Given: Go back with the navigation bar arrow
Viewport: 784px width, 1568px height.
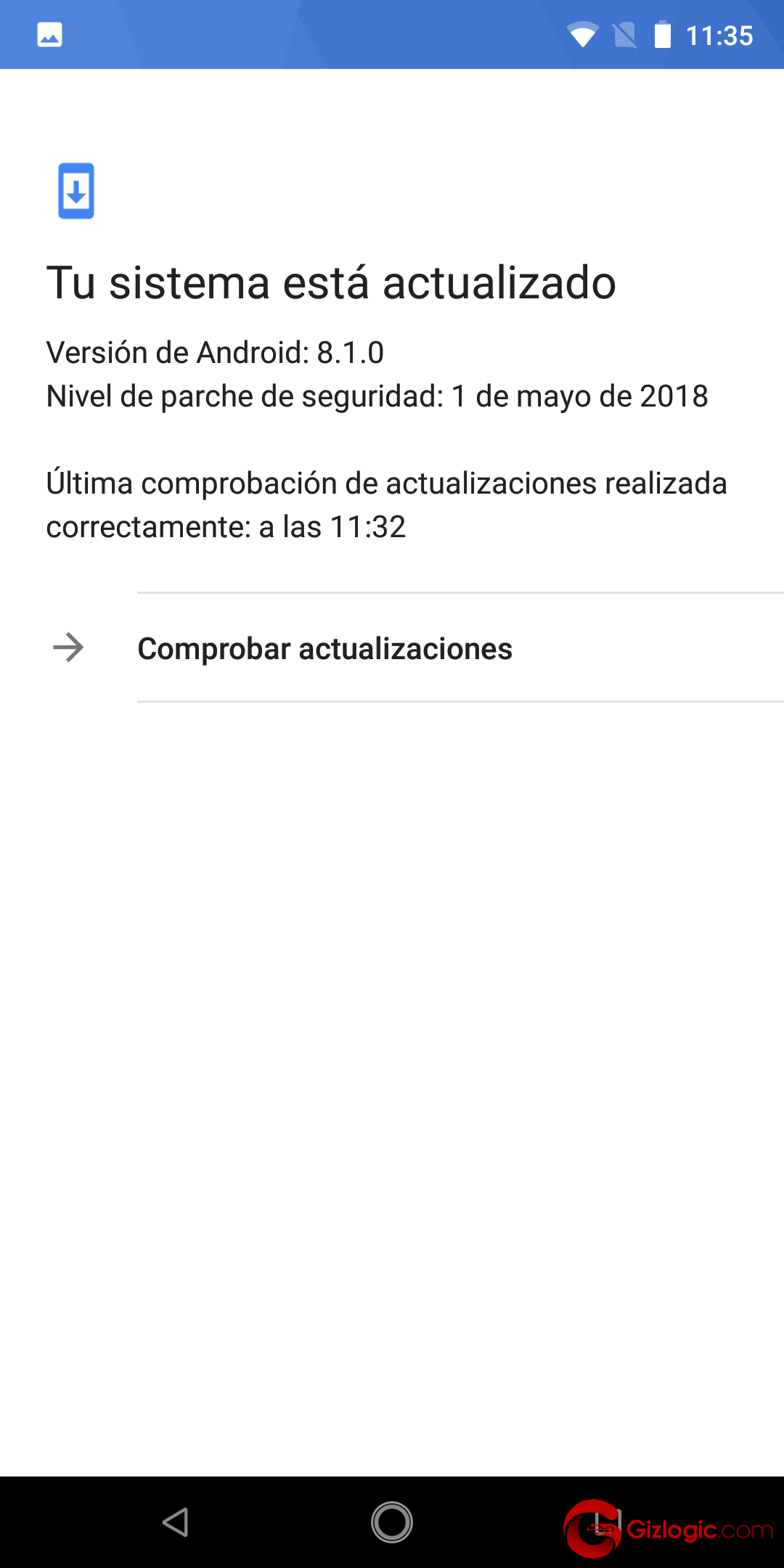Looking at the screenshot, I should (176, 1522).
